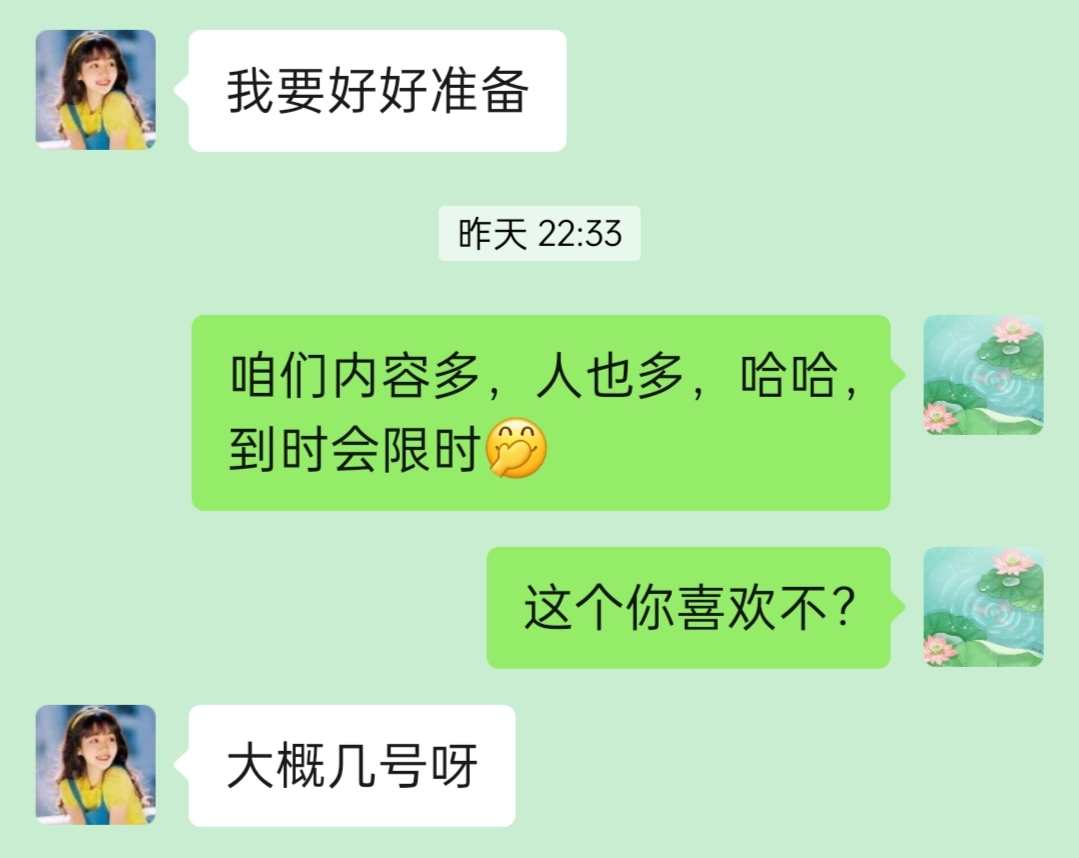1079x858 pixels.
Task: Open sender's avatar beside 我要好好准备
Action: 96,90
